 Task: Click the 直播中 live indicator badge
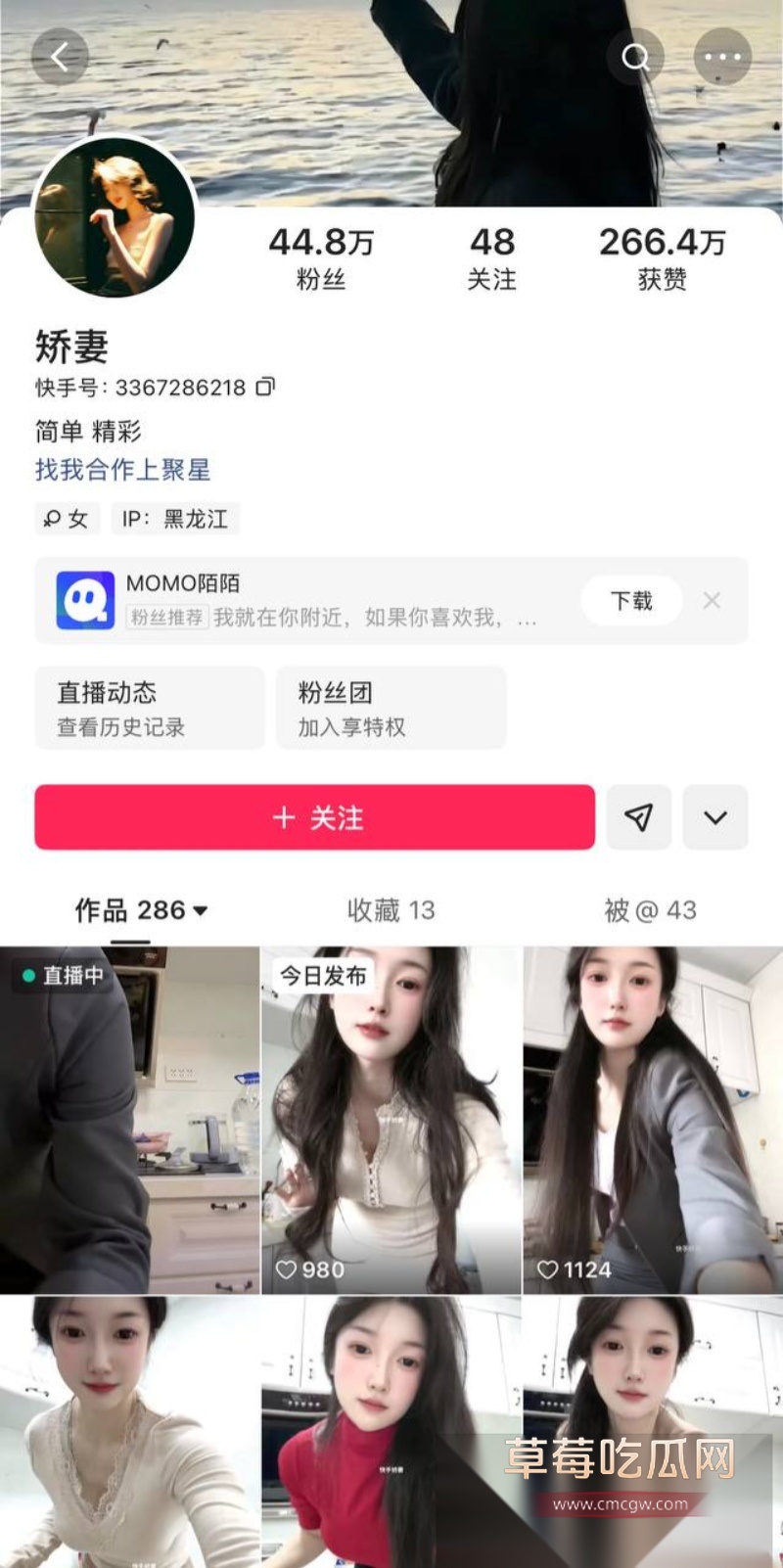64,975
